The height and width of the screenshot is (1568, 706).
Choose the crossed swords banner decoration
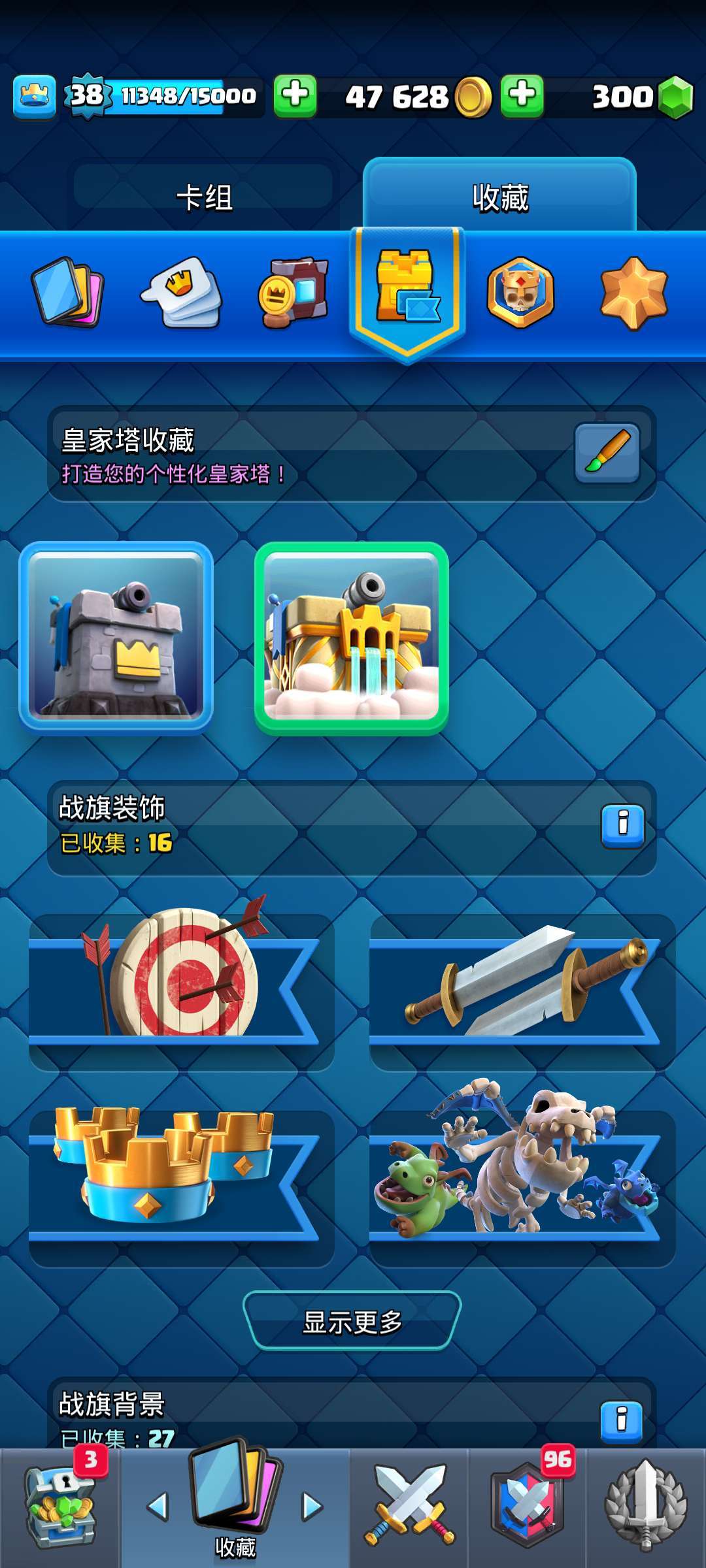522,990
